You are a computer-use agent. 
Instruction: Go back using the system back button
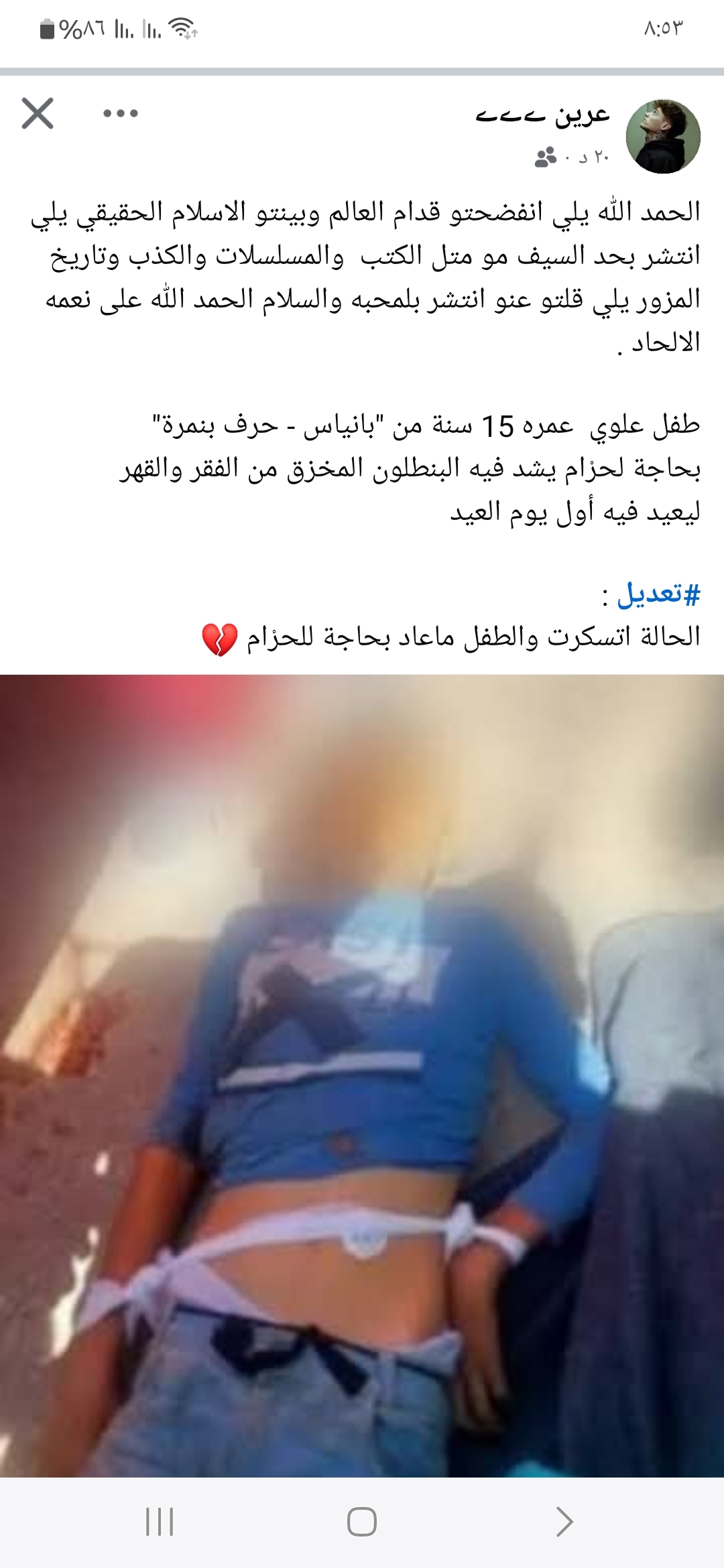point(564,1522)
